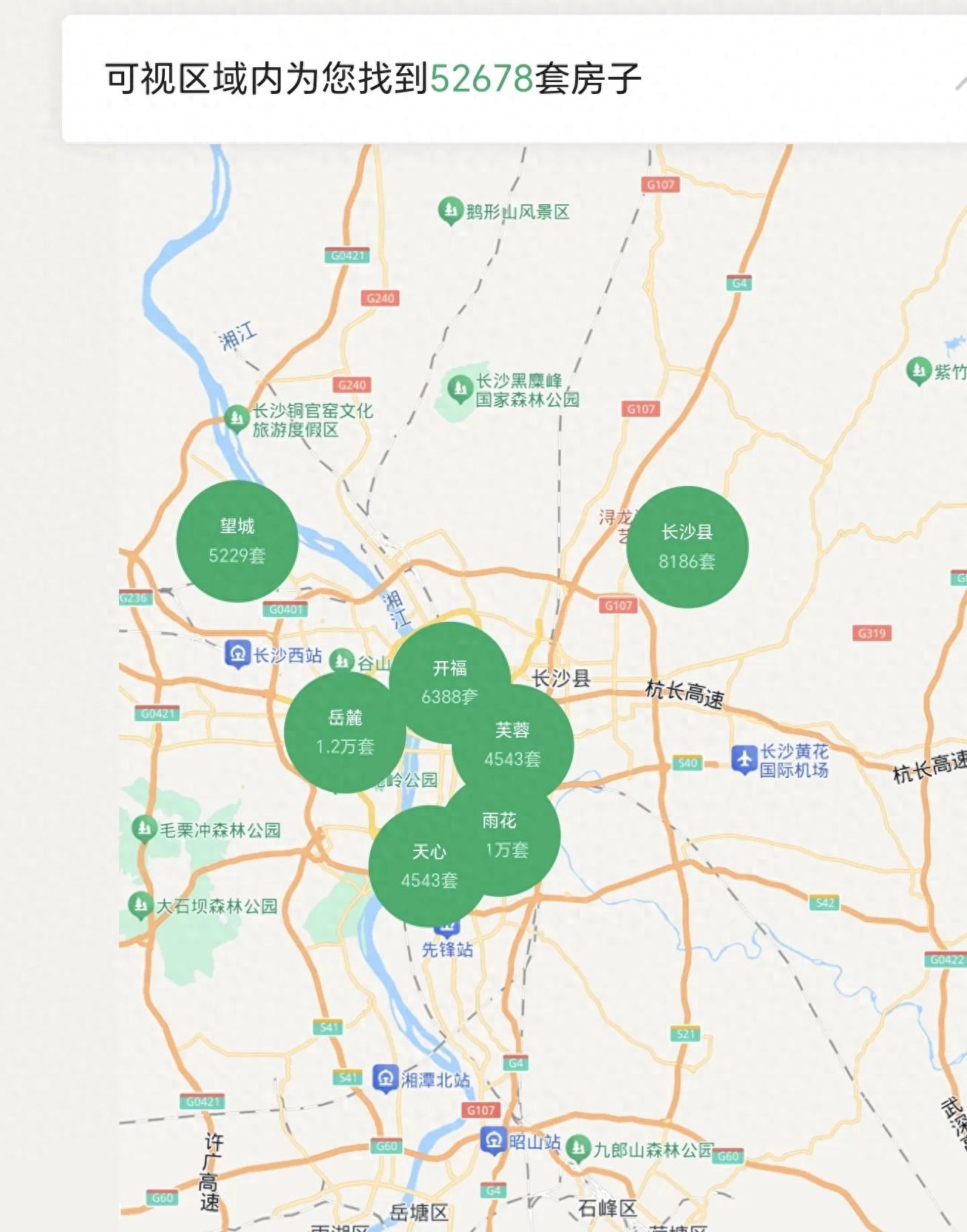Open 长沙县 8186套 listings marker
The height and width of the screenshot is (1232, 967).
[687, 546]
